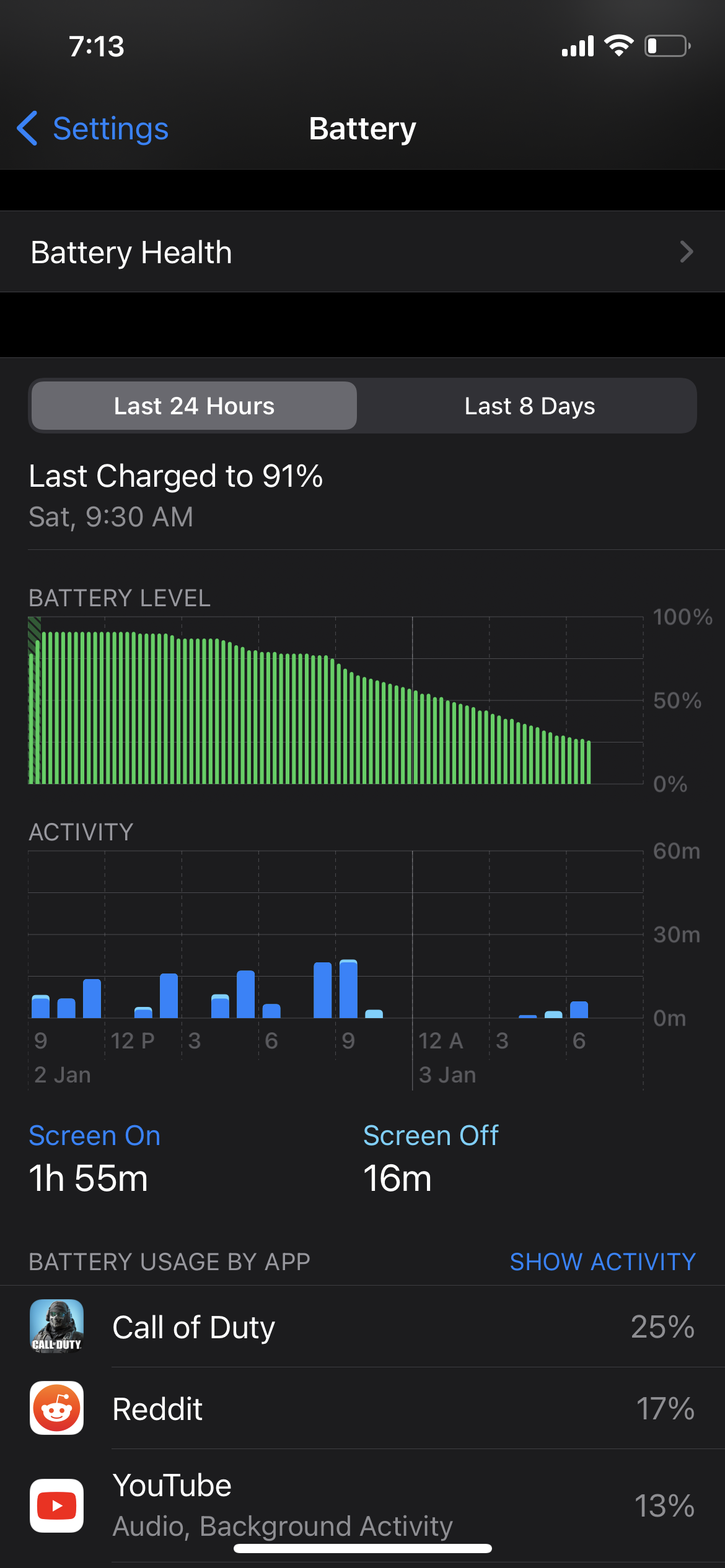Select the Call of Duty usage row
This screenshot has width=725, height=1568.
[x=362, y=1326]
